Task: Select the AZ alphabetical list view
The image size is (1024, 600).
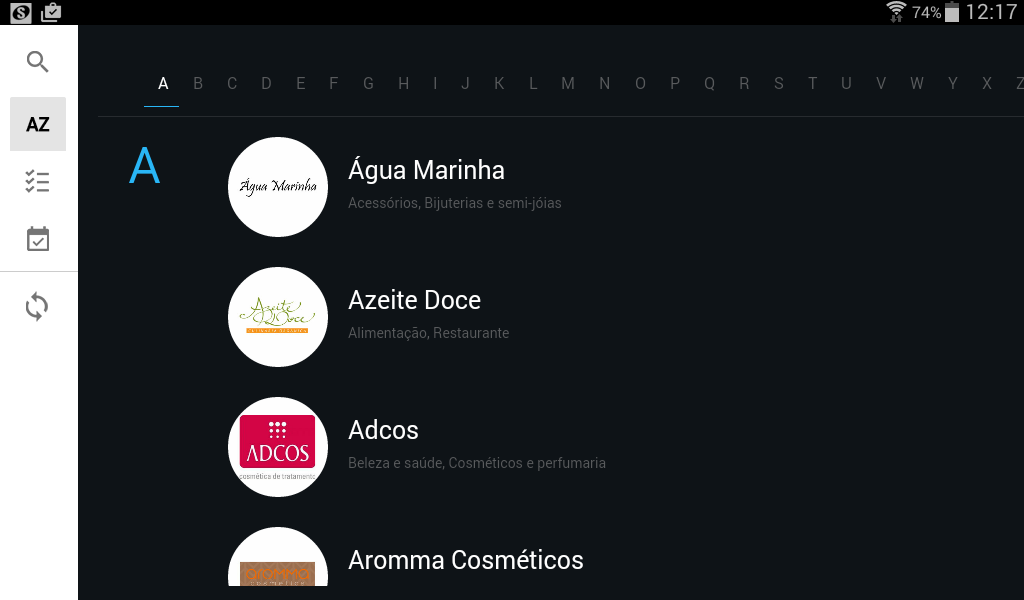Action: pos(38,124)
